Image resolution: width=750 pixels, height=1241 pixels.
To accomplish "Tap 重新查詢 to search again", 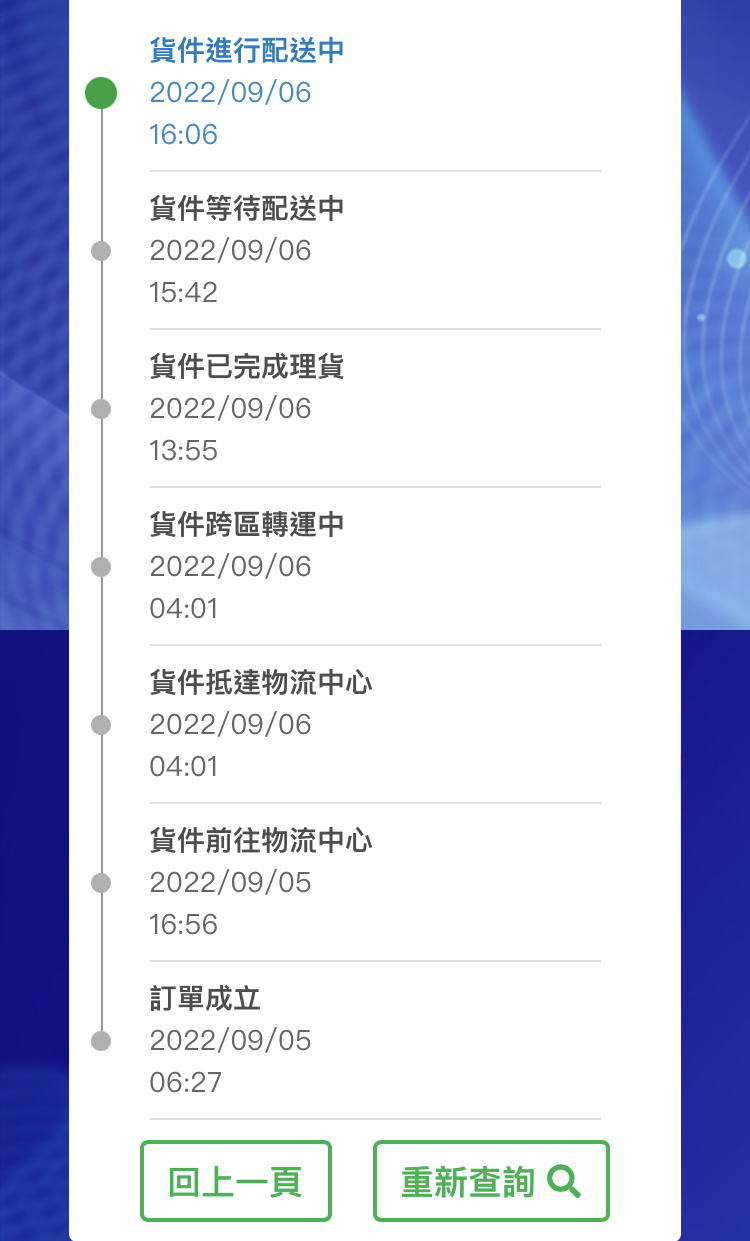I will coord(491,1181).
